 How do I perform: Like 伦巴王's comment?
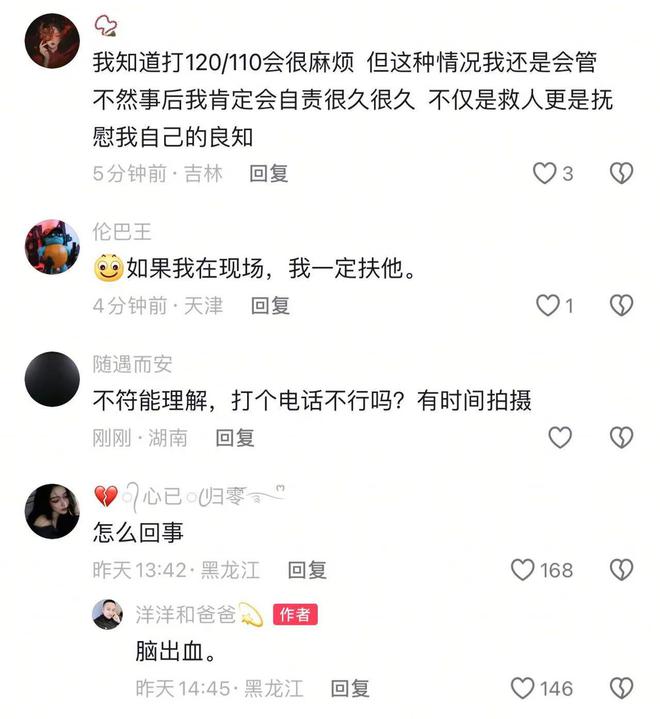[x=548, y=305]
